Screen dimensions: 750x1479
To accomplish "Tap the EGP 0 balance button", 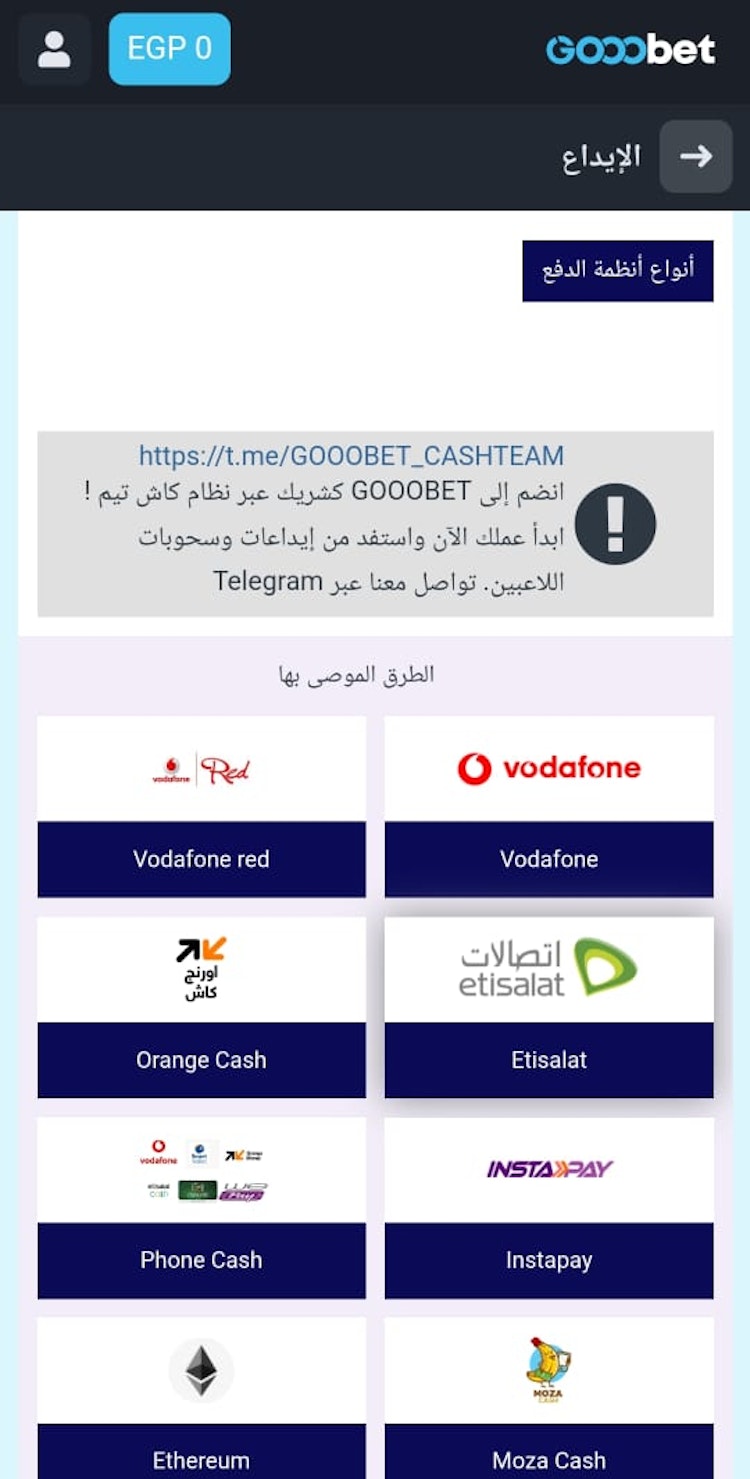I will 169,49.
